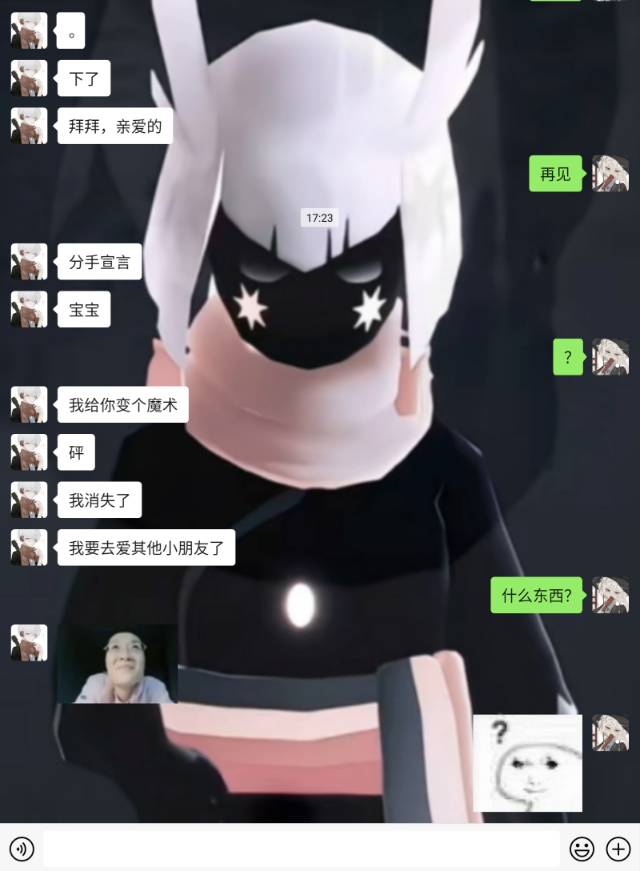This screenshot has height=871, width=640.
Task: Open the plus attachments menu
Action: point(618,849)
